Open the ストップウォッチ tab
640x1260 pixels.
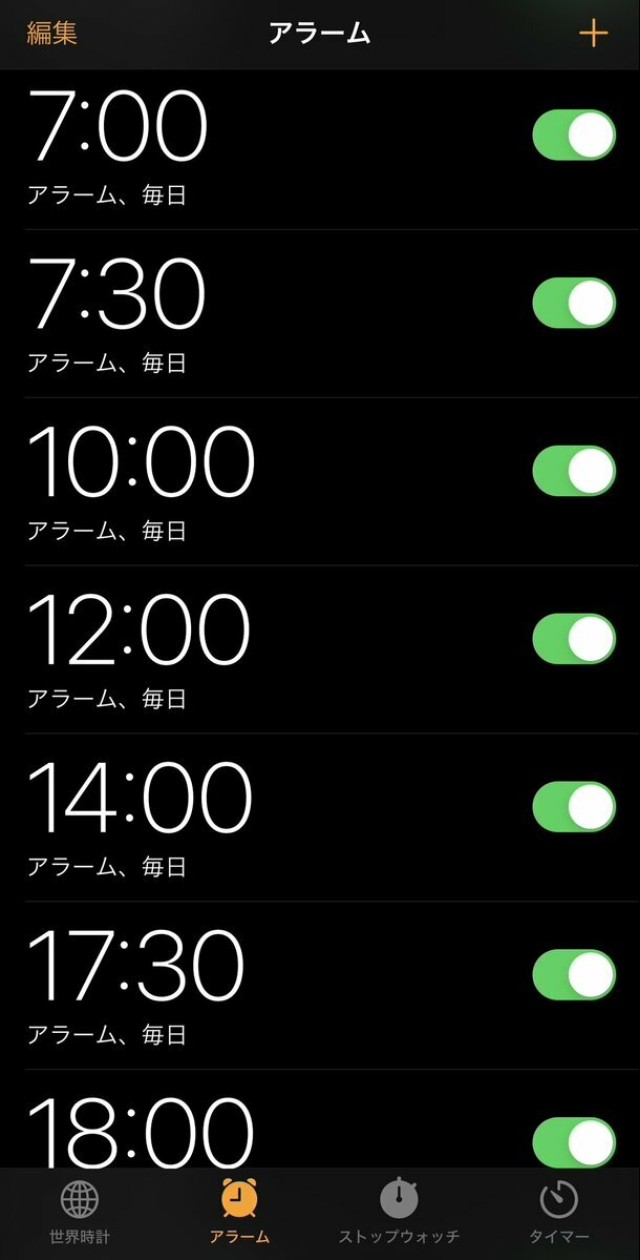click(x=399, y=1211)
